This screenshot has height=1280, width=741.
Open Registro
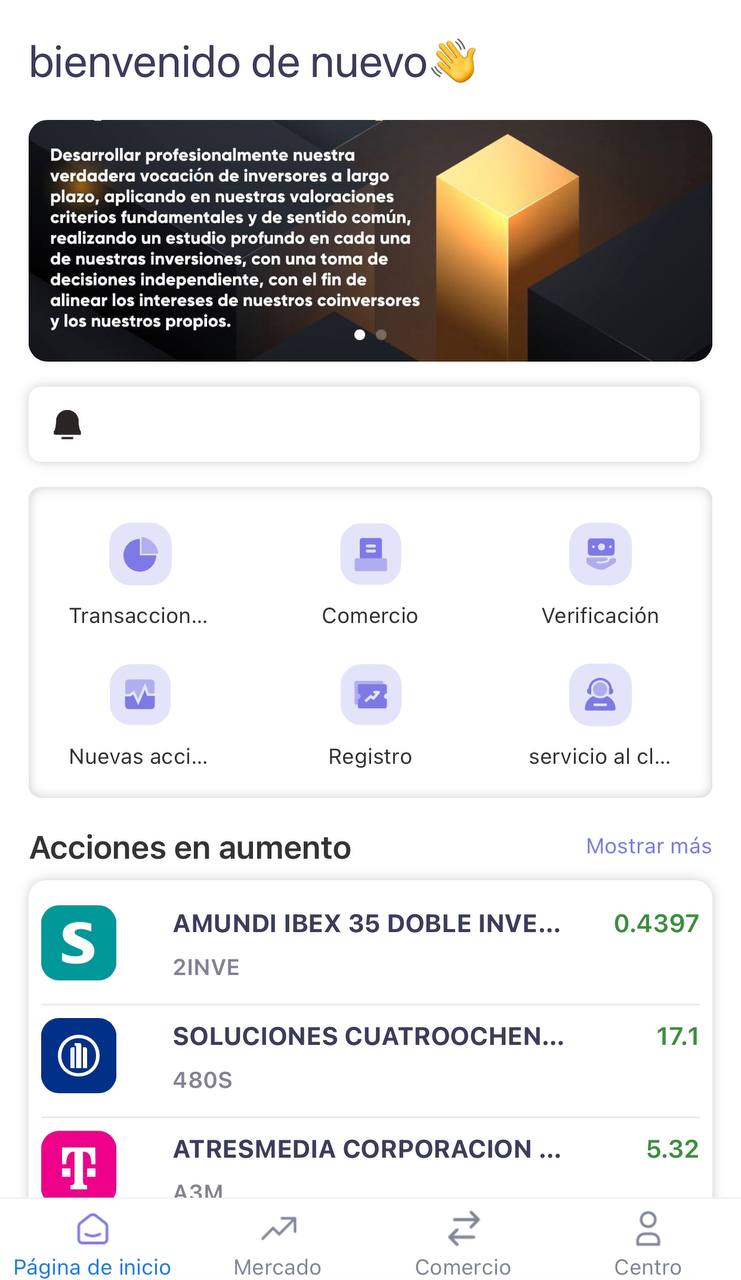click(x=370, y=715)
